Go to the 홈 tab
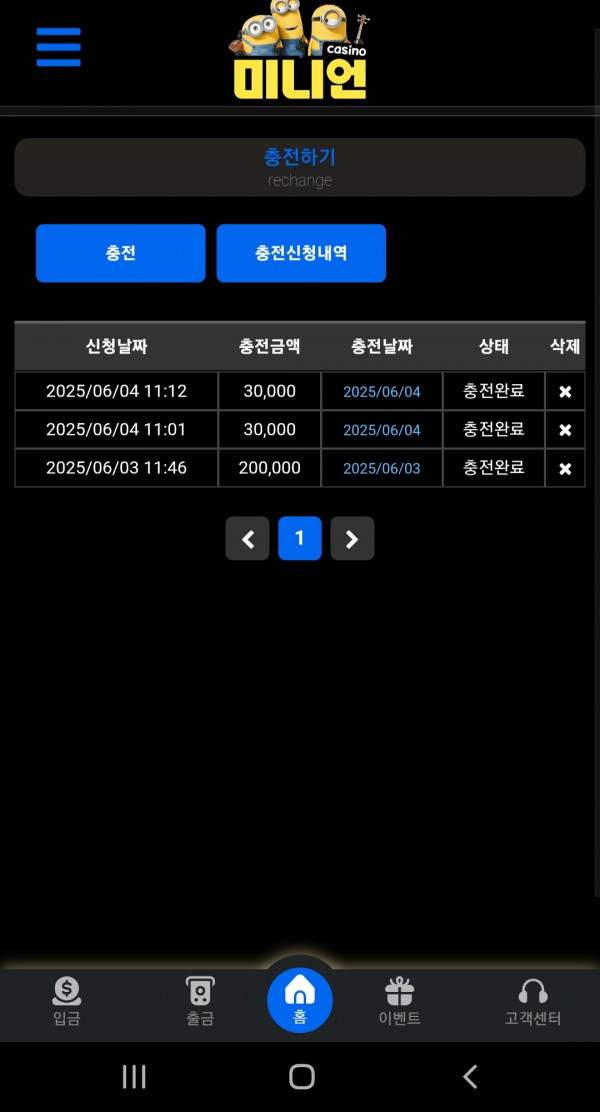The width and height of the screenshot is (600, 1112). pyautogui.click(x=300, y=1000)
